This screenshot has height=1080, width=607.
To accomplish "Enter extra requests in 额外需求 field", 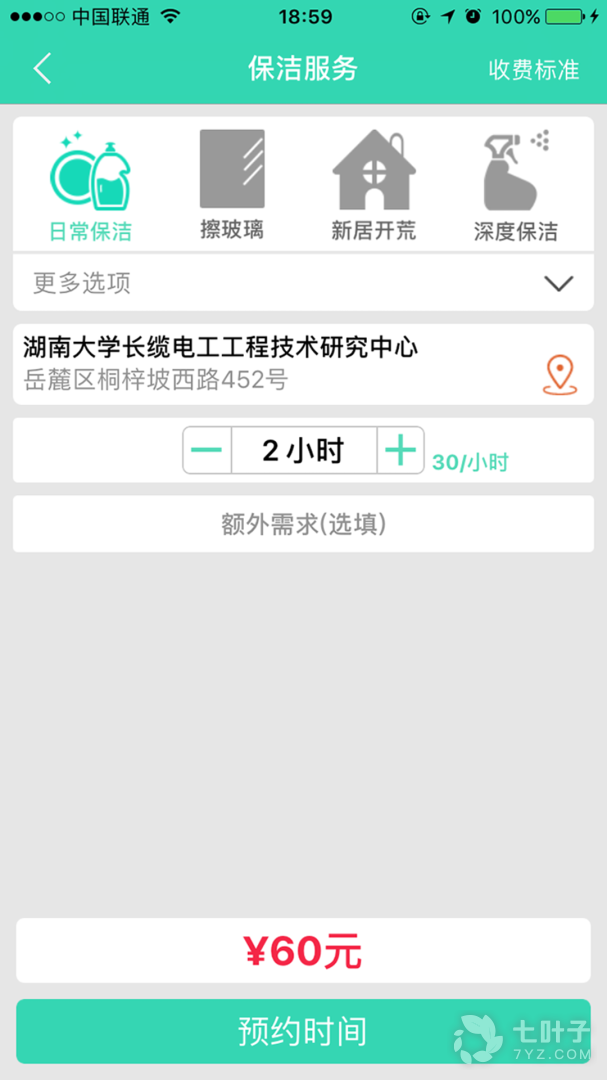I will coord(303,524).
